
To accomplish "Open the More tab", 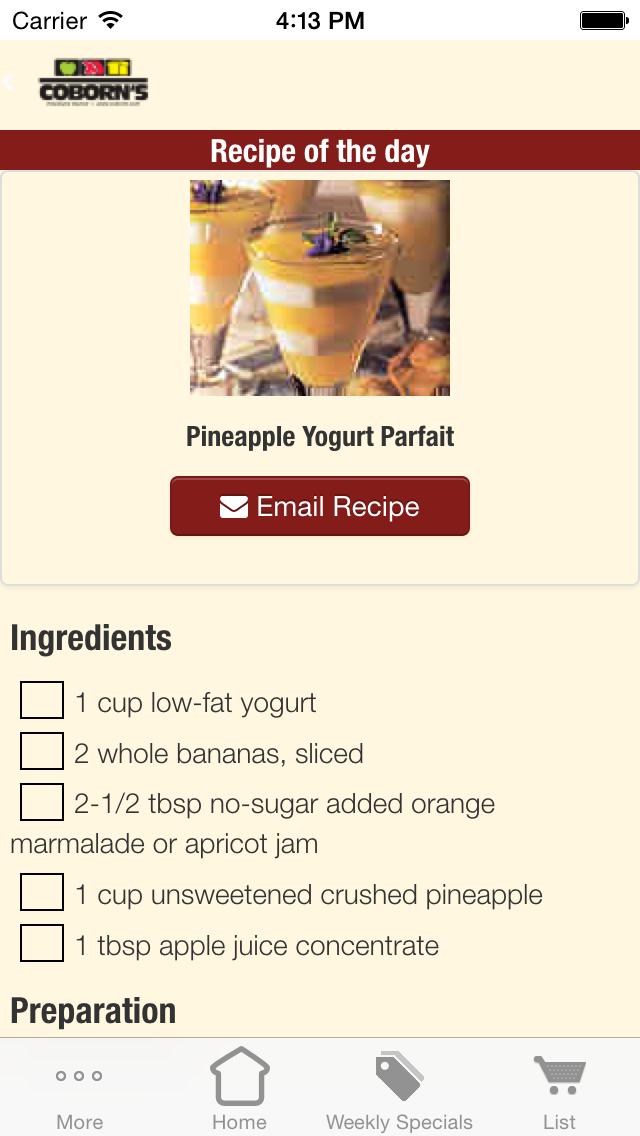I will click(80, 1090).
